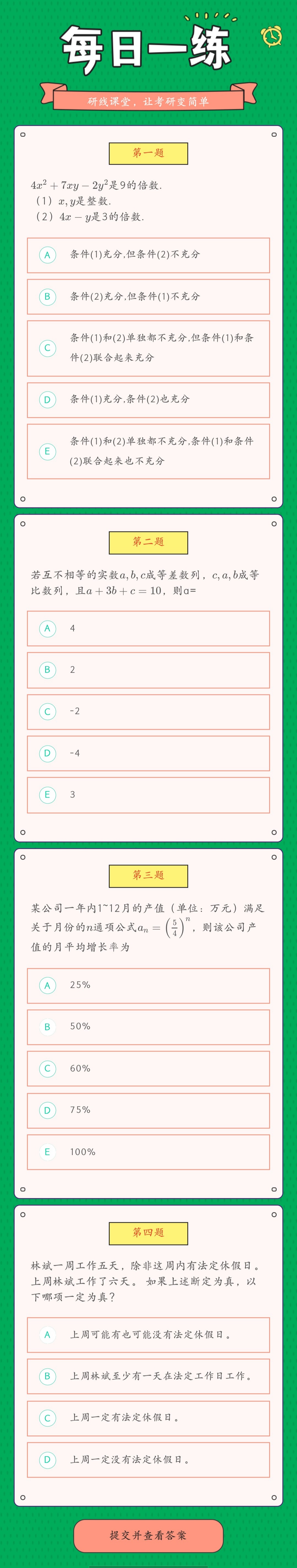The height and width of the screenshot is (1568, 297).
Task: Choose option B: 条件(2)充分,但条件(1)不充分
Action: [x=148, y=297]
